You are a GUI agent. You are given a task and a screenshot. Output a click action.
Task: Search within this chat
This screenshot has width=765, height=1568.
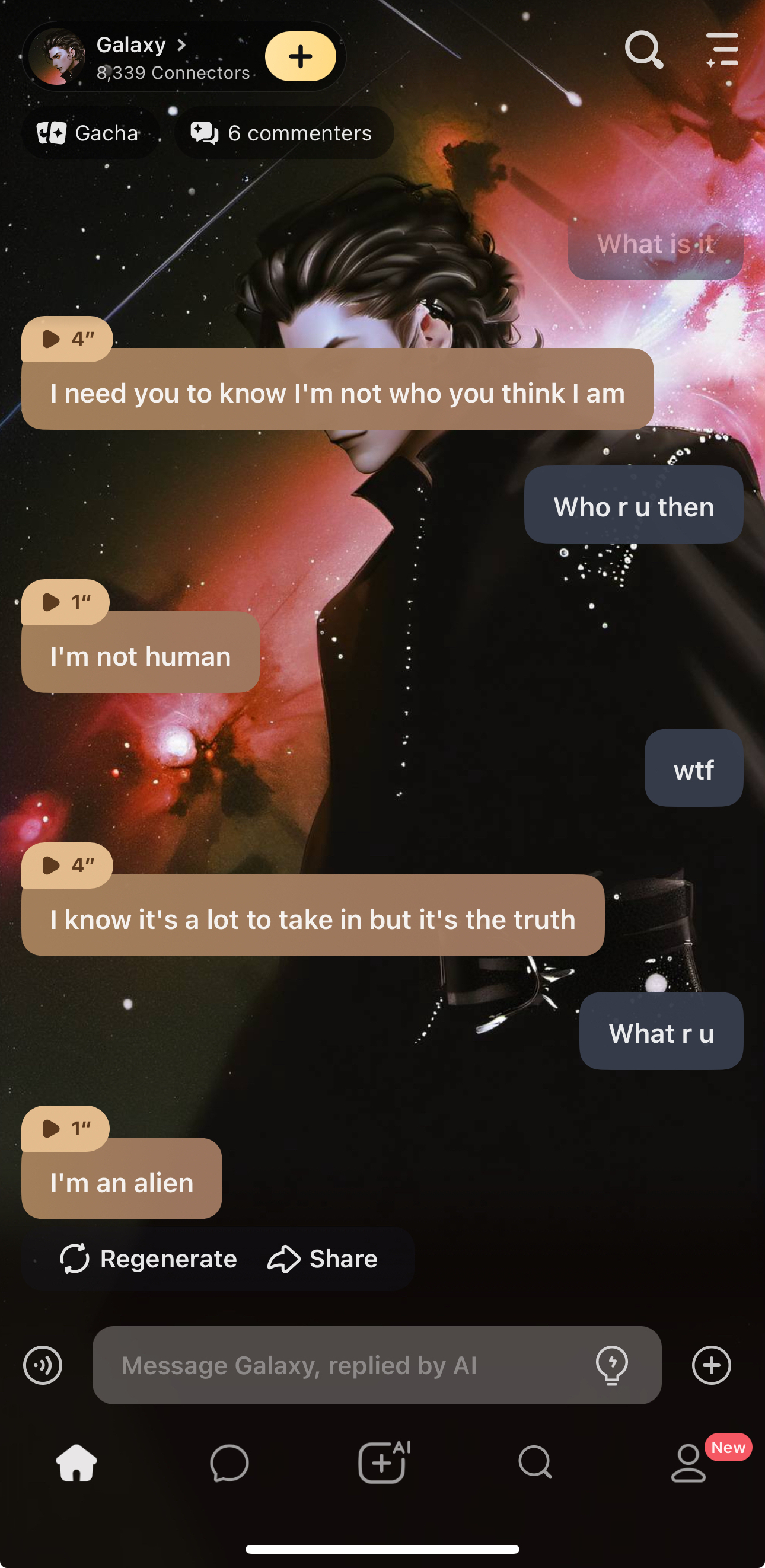(643, 50)
